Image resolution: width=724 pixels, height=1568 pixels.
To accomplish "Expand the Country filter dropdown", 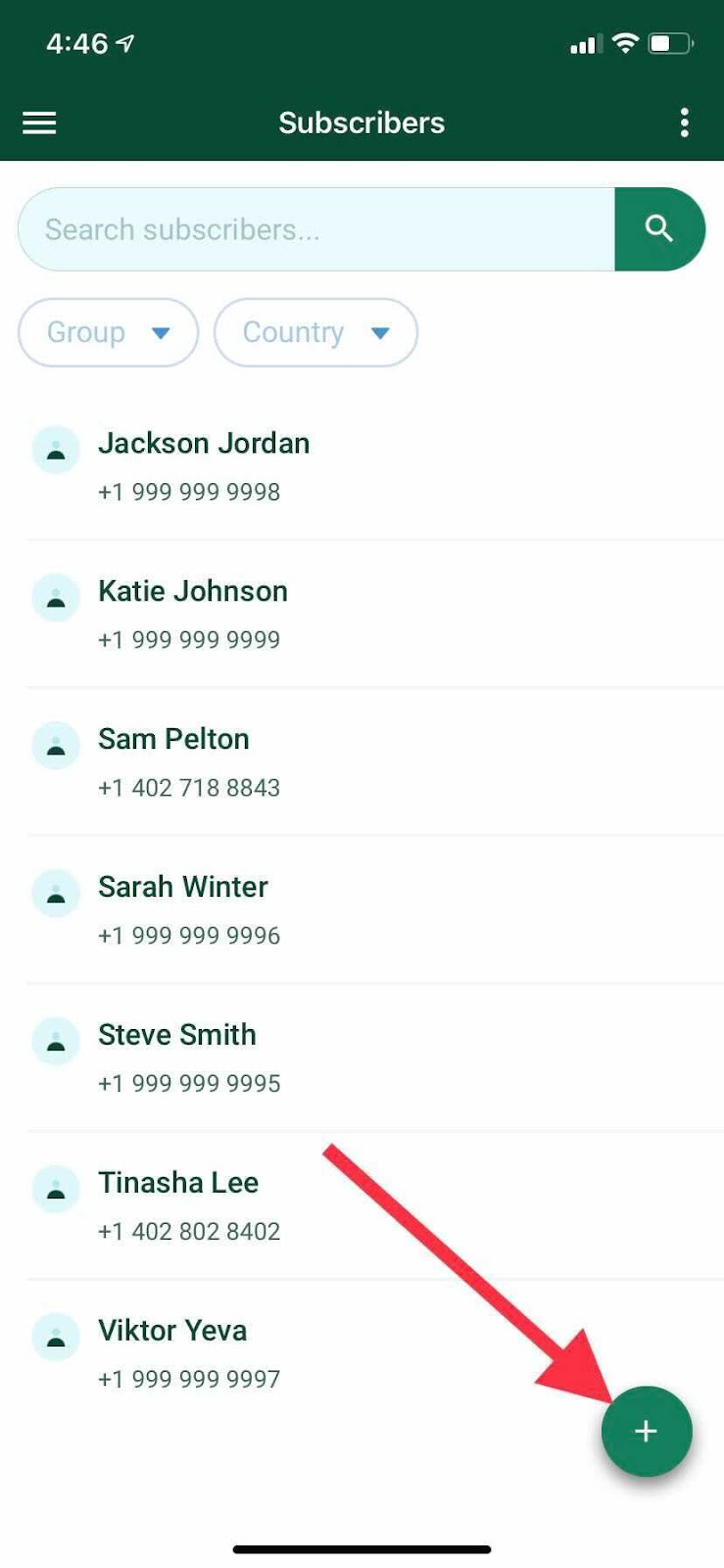I will tap(314, 332).
